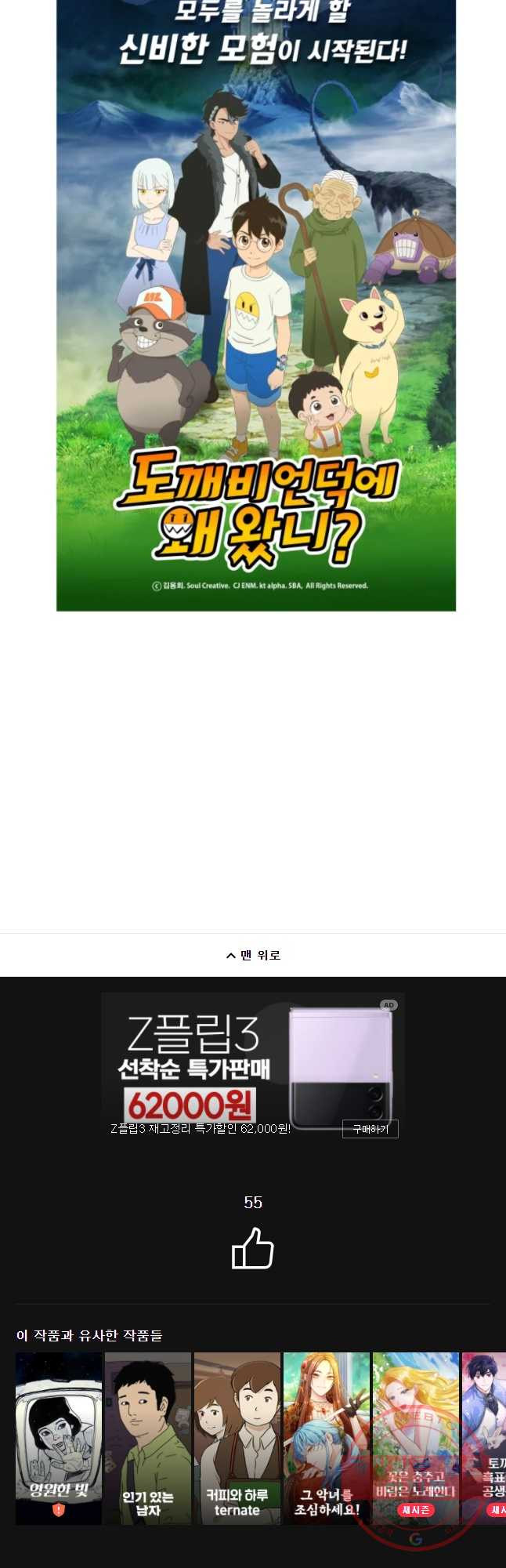Open the 인기 있는 남자 webtoon
Viewport: 506px width, 1568px height.
[x=148, y=1438]
